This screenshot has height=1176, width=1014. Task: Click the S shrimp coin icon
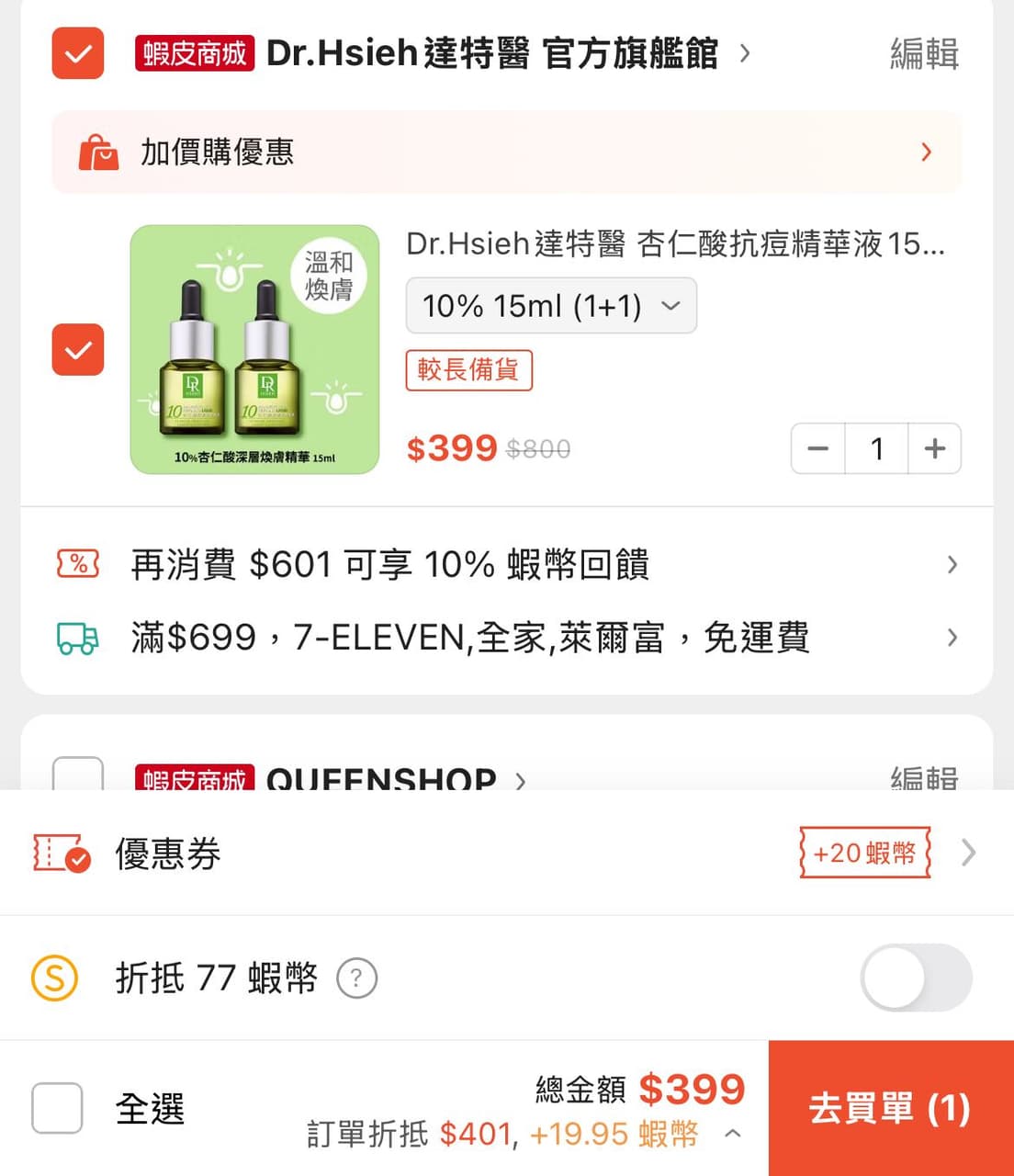53,978
